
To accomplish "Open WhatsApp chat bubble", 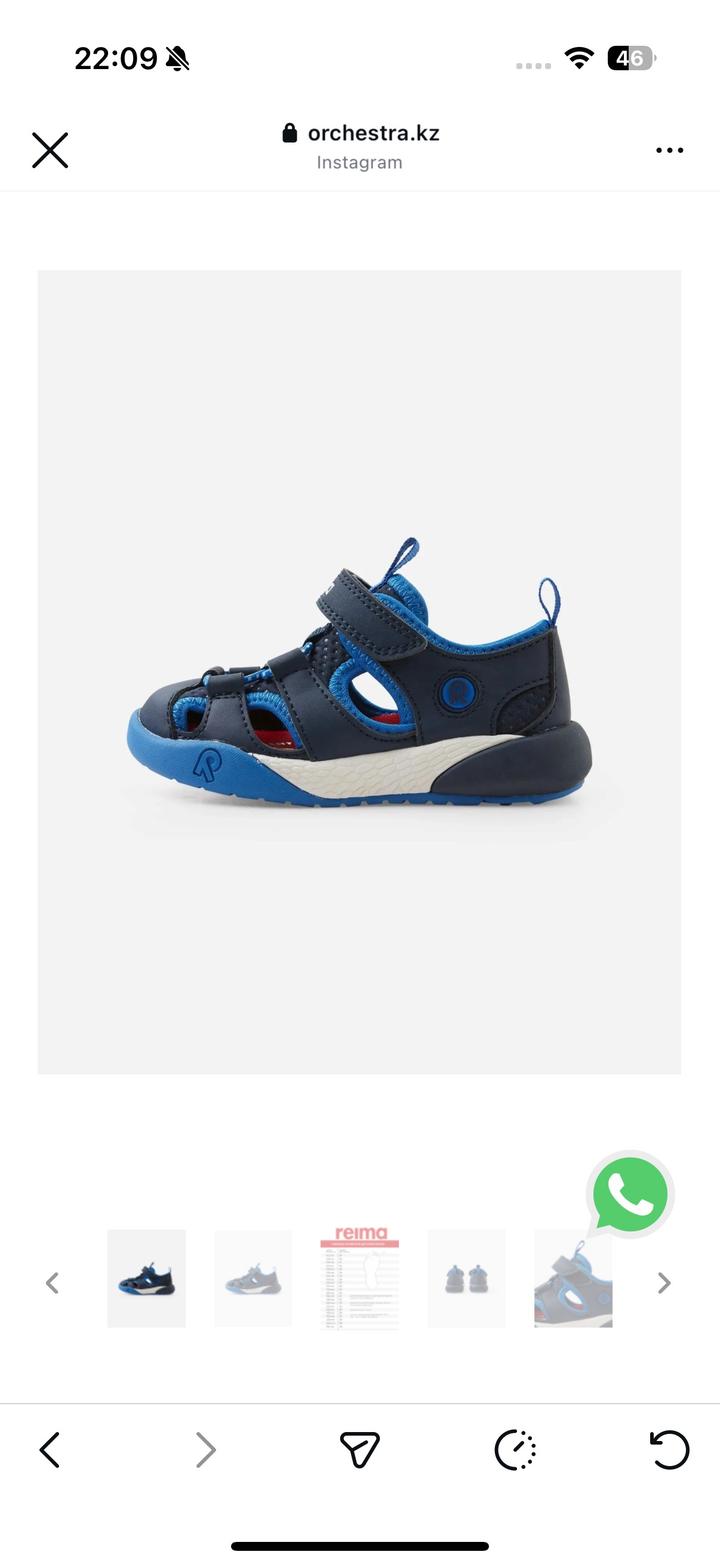I will [630, 1195].
